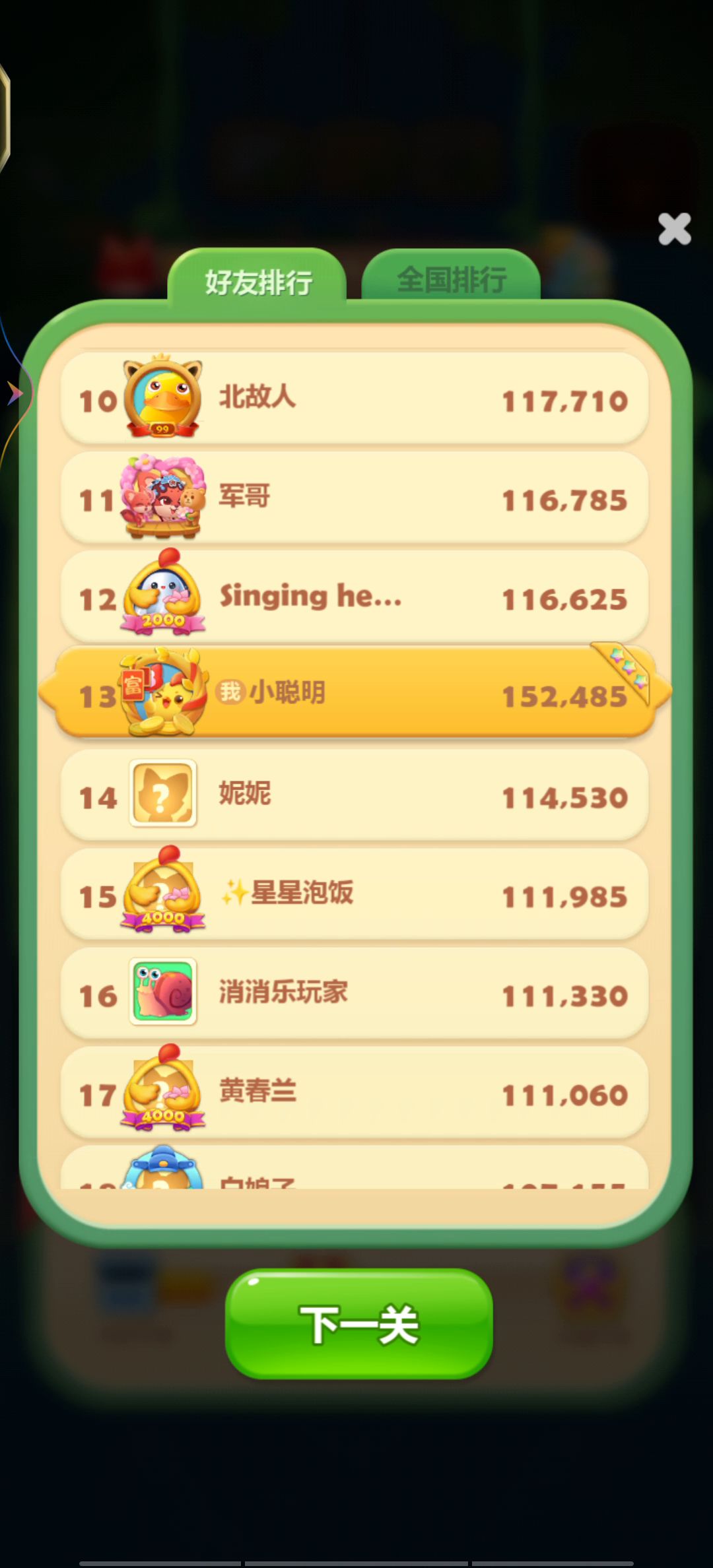This screenshot has width=713, height=1568.
Task: Select 黄春兰's ranking row
Action: 355,1092
